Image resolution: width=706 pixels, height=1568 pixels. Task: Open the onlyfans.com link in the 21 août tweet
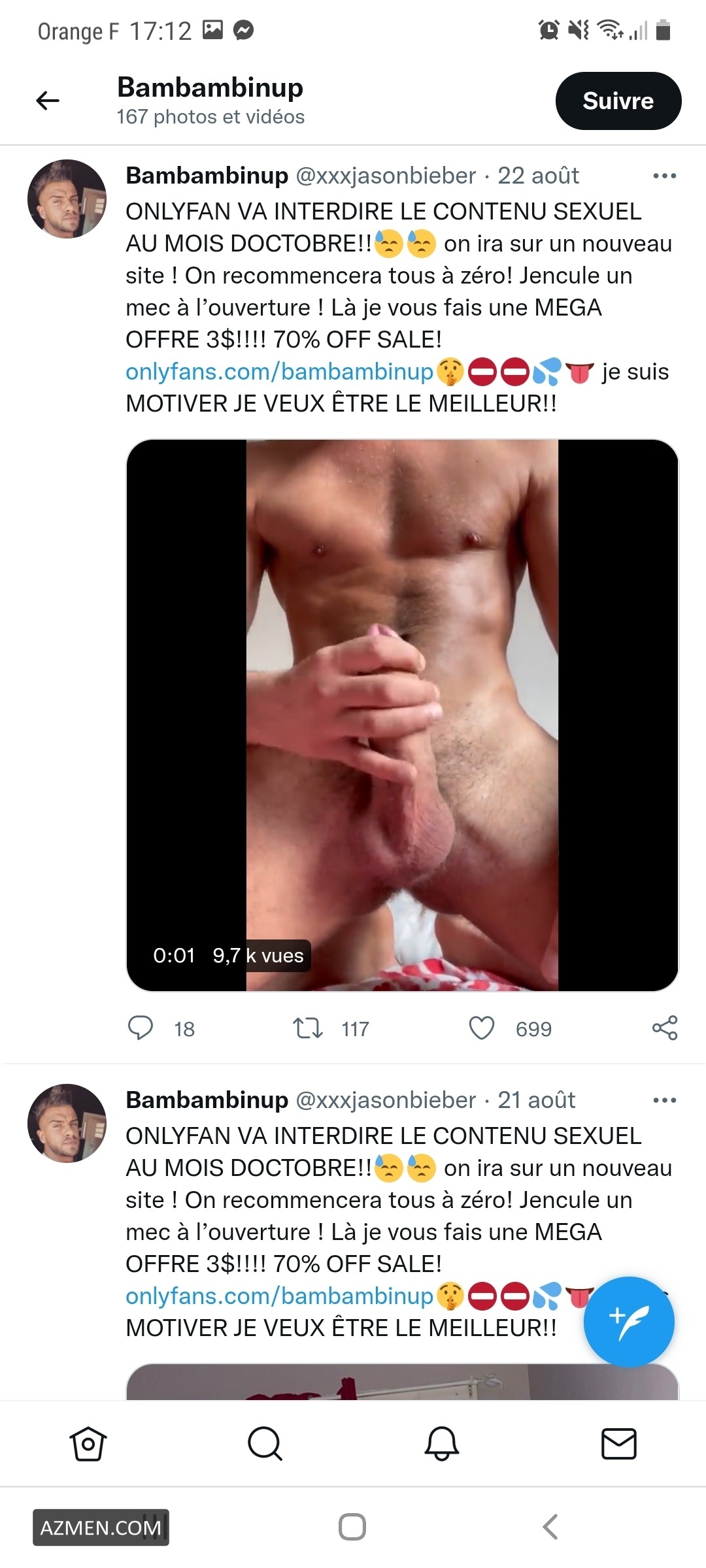(x=279, y=1296)
